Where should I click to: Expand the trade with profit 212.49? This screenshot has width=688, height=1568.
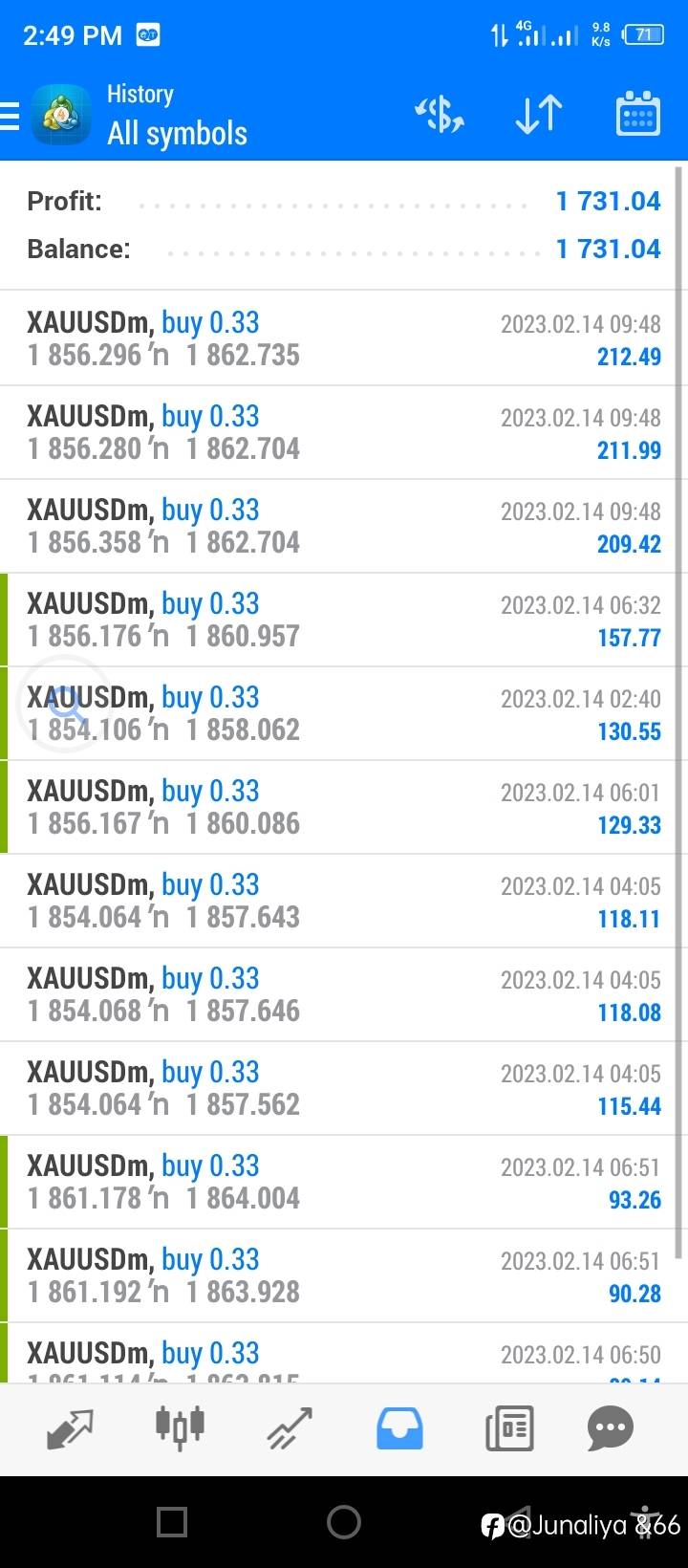click(x=344, y=338)
